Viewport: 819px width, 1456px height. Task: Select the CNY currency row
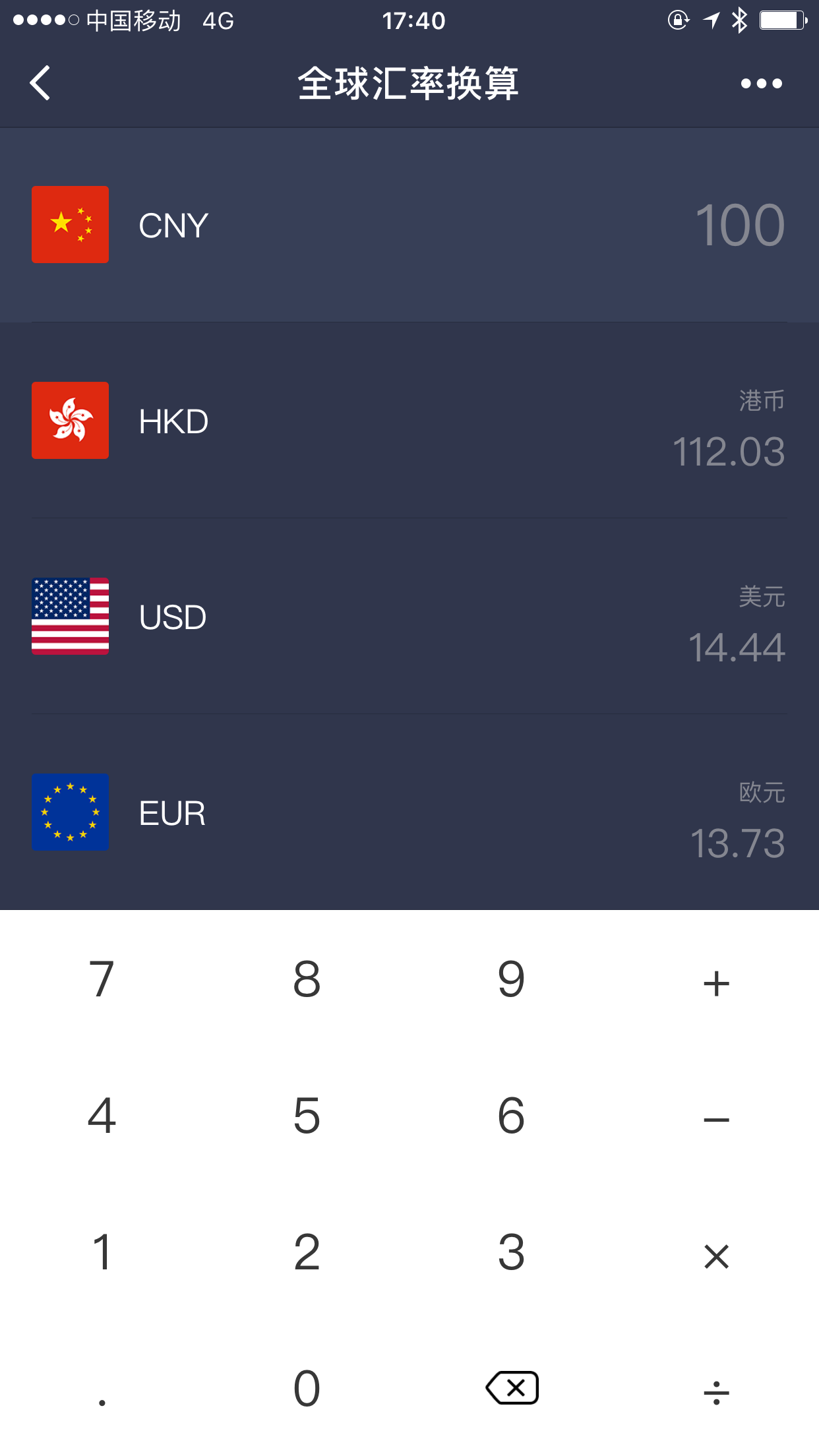coord(409,225)
